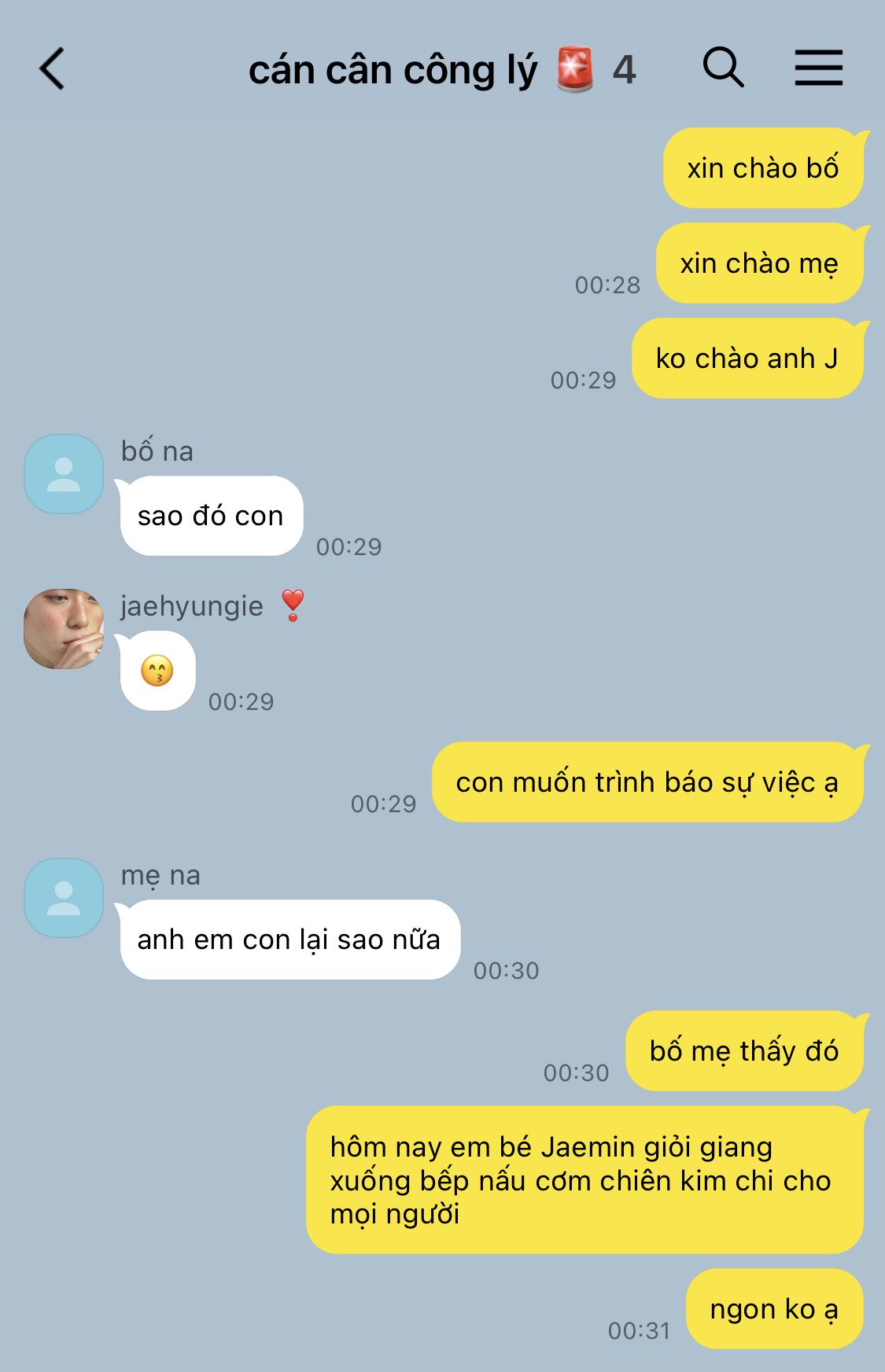Go back to the chat list
Screen dimensions: 885x1372
[53, 69]
